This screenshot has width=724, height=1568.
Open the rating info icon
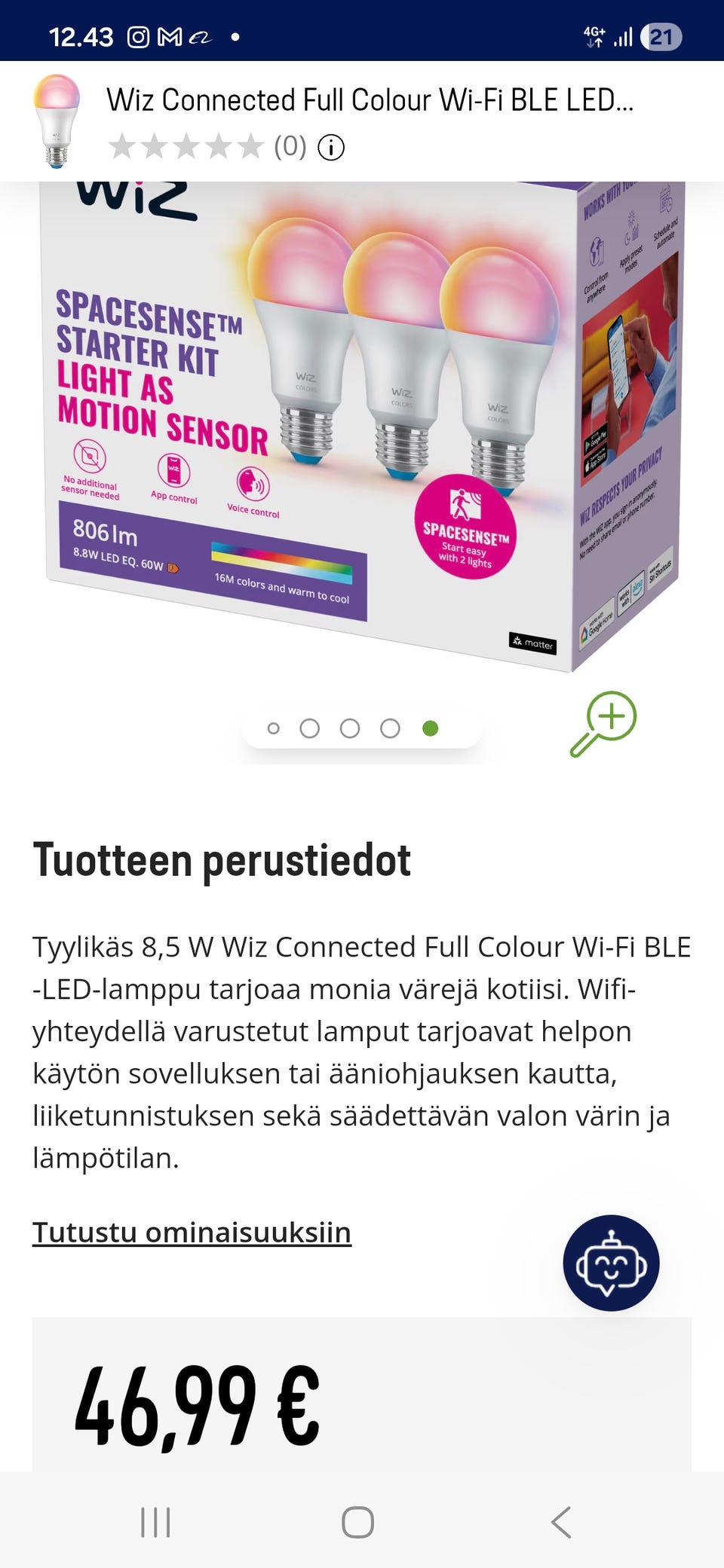331,147
